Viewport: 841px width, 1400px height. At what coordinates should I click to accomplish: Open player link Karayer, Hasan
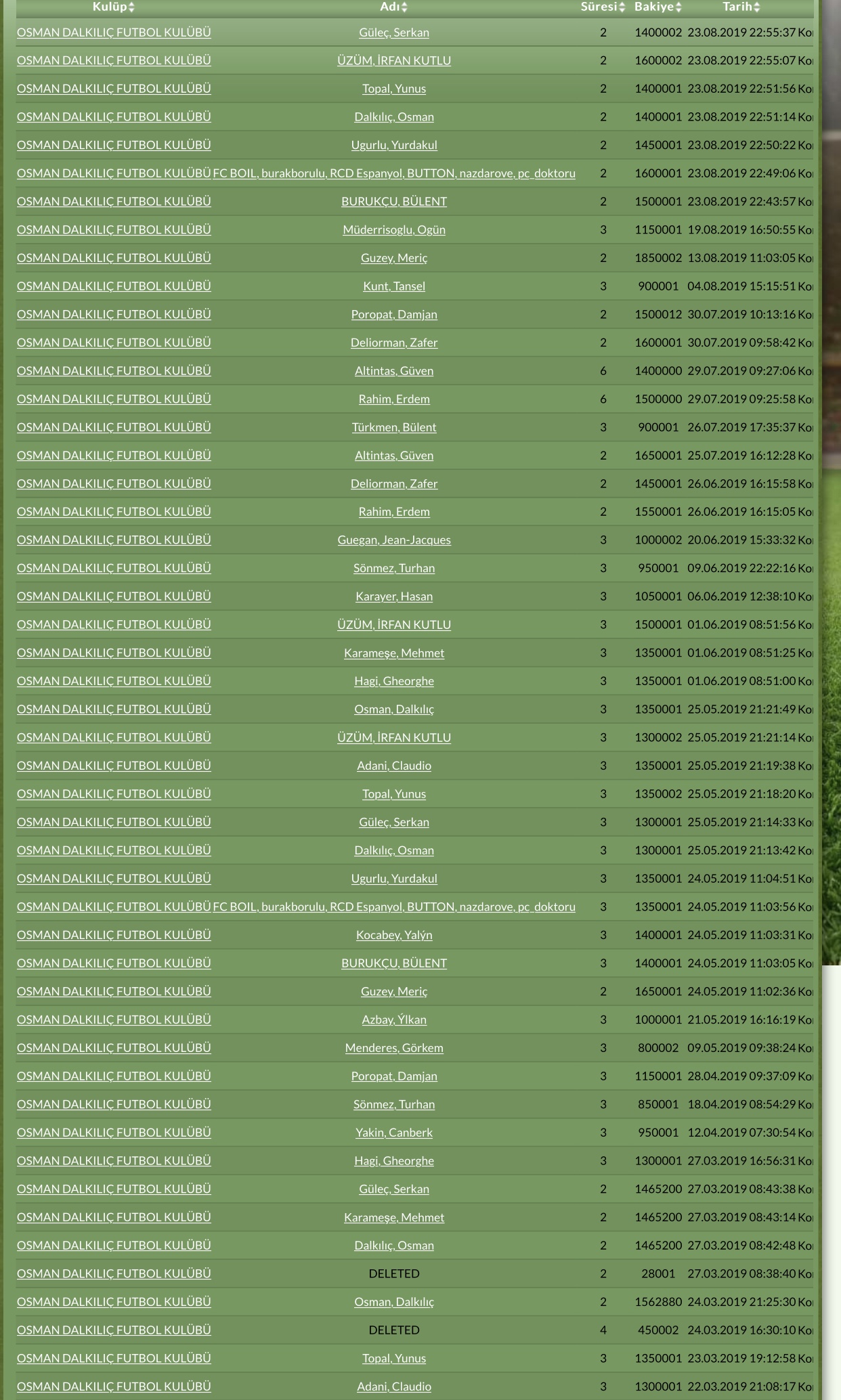click(x=394, y=596)
